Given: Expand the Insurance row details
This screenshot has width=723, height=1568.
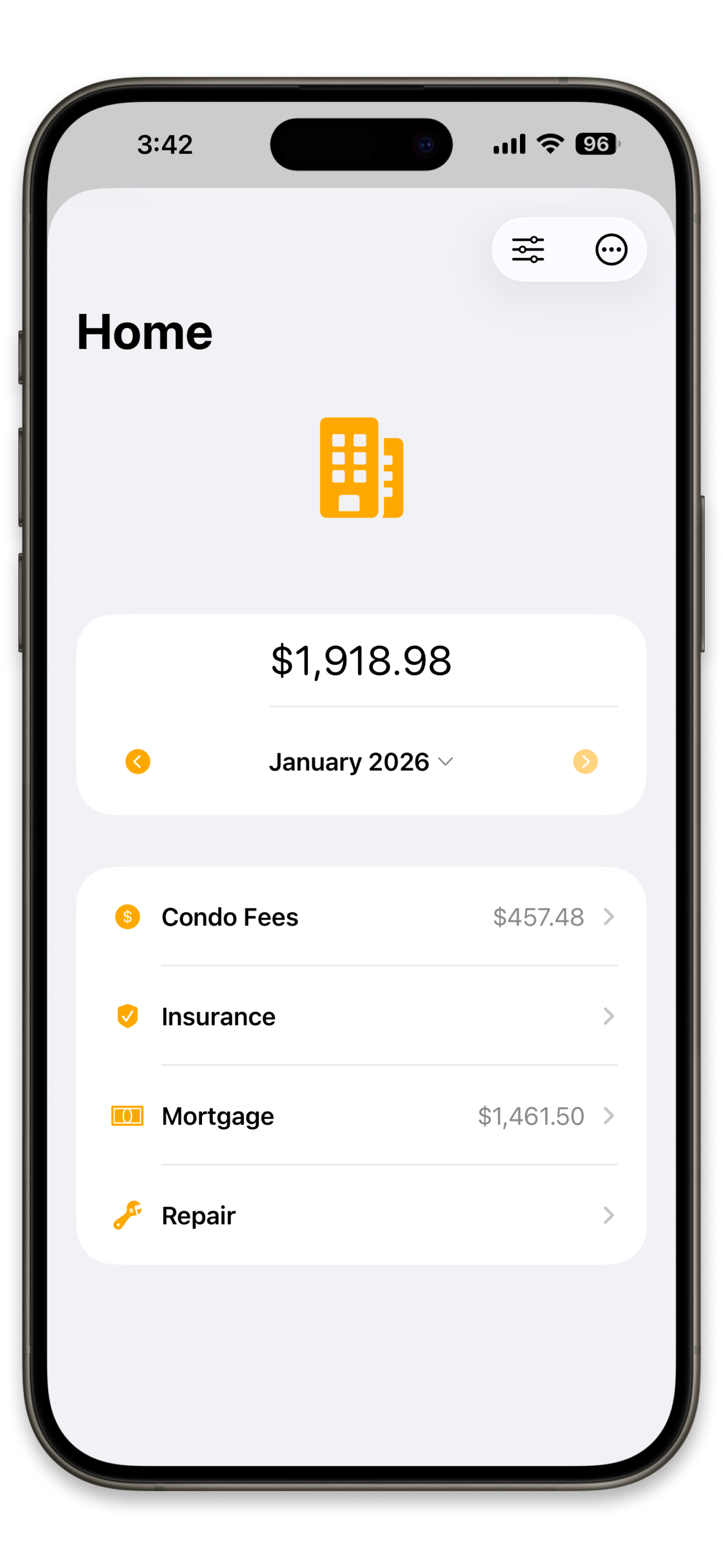Looking at the screenshot, I should 610,1016.
